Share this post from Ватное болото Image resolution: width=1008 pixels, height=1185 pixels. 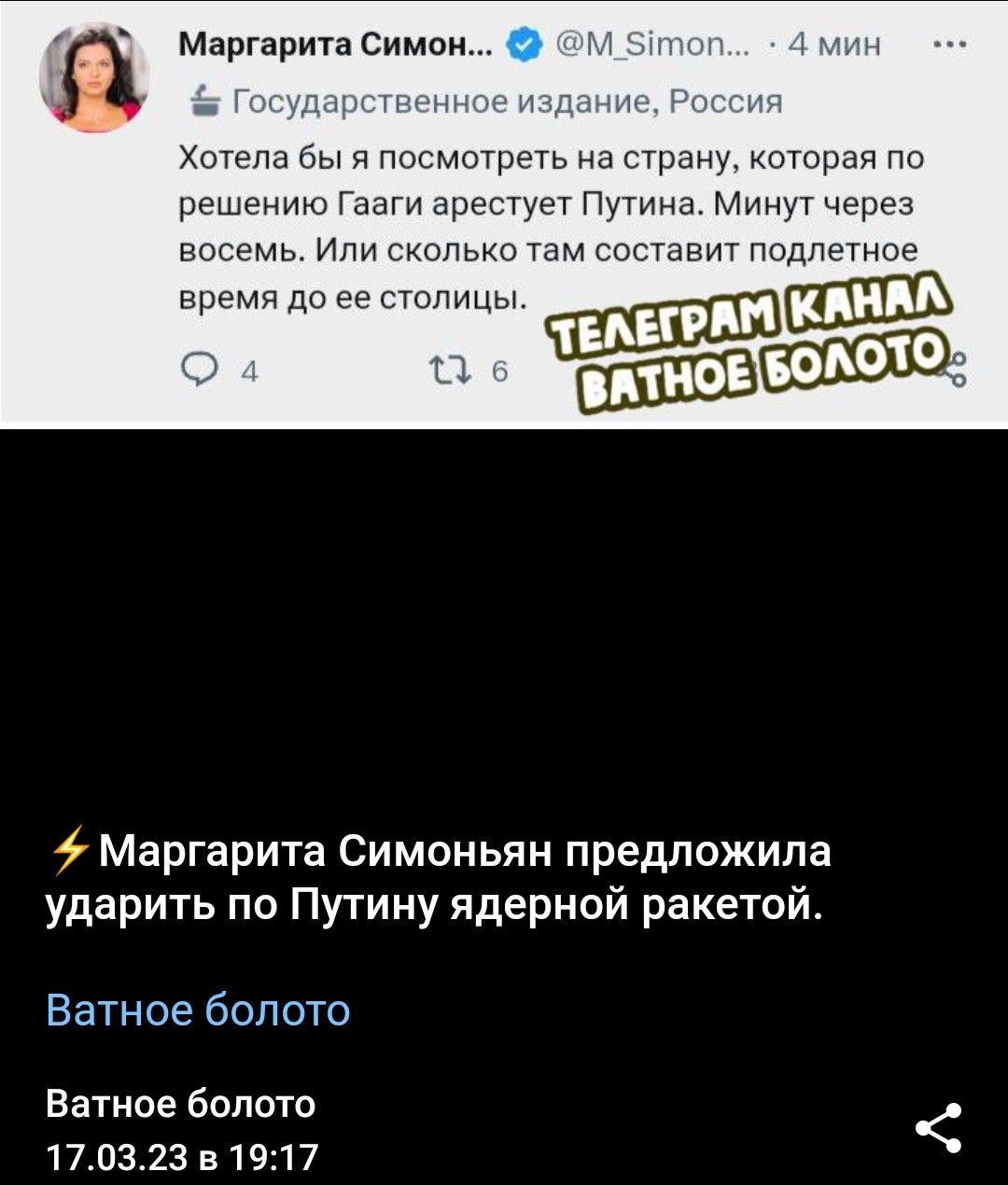(939, 1128)
